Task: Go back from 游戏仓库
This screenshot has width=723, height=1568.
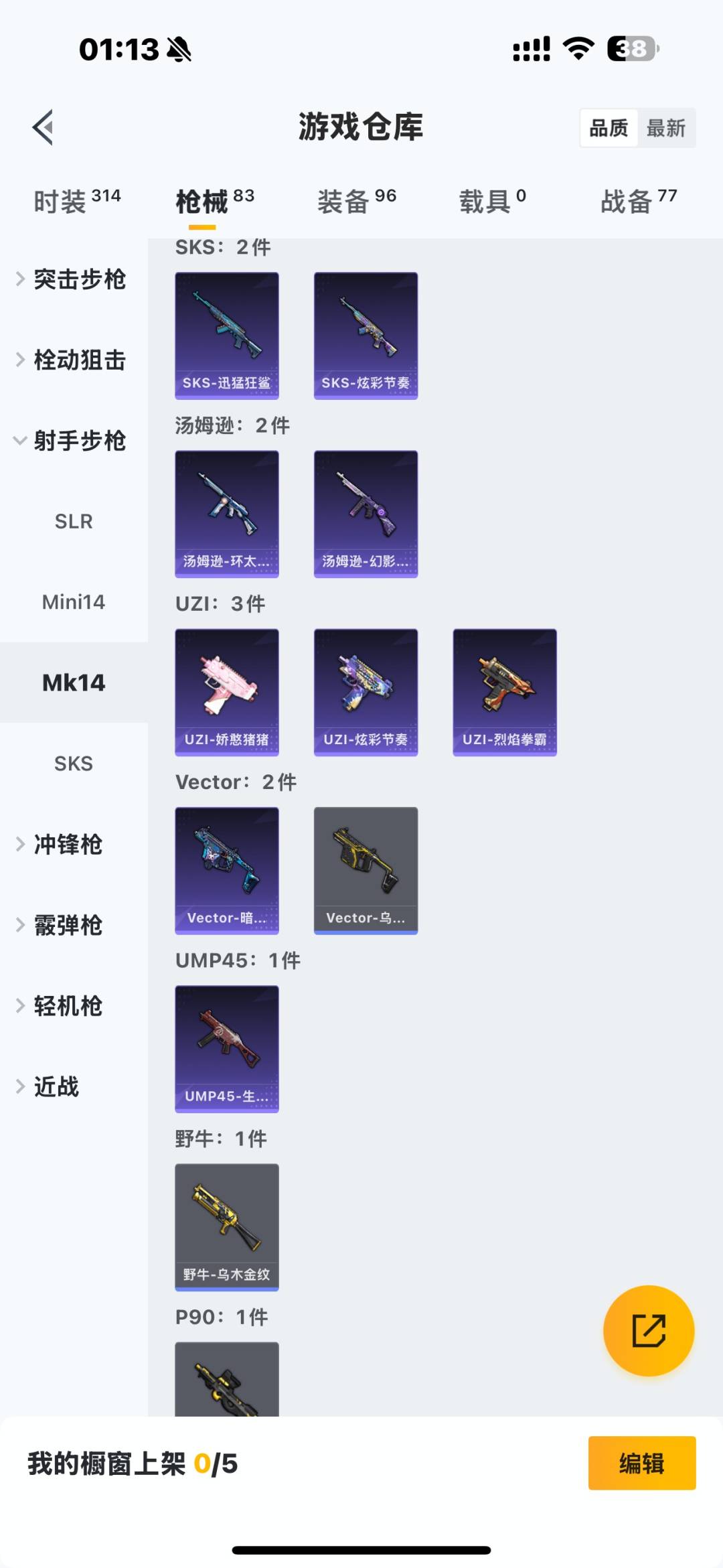Action: tap(44, 127)
